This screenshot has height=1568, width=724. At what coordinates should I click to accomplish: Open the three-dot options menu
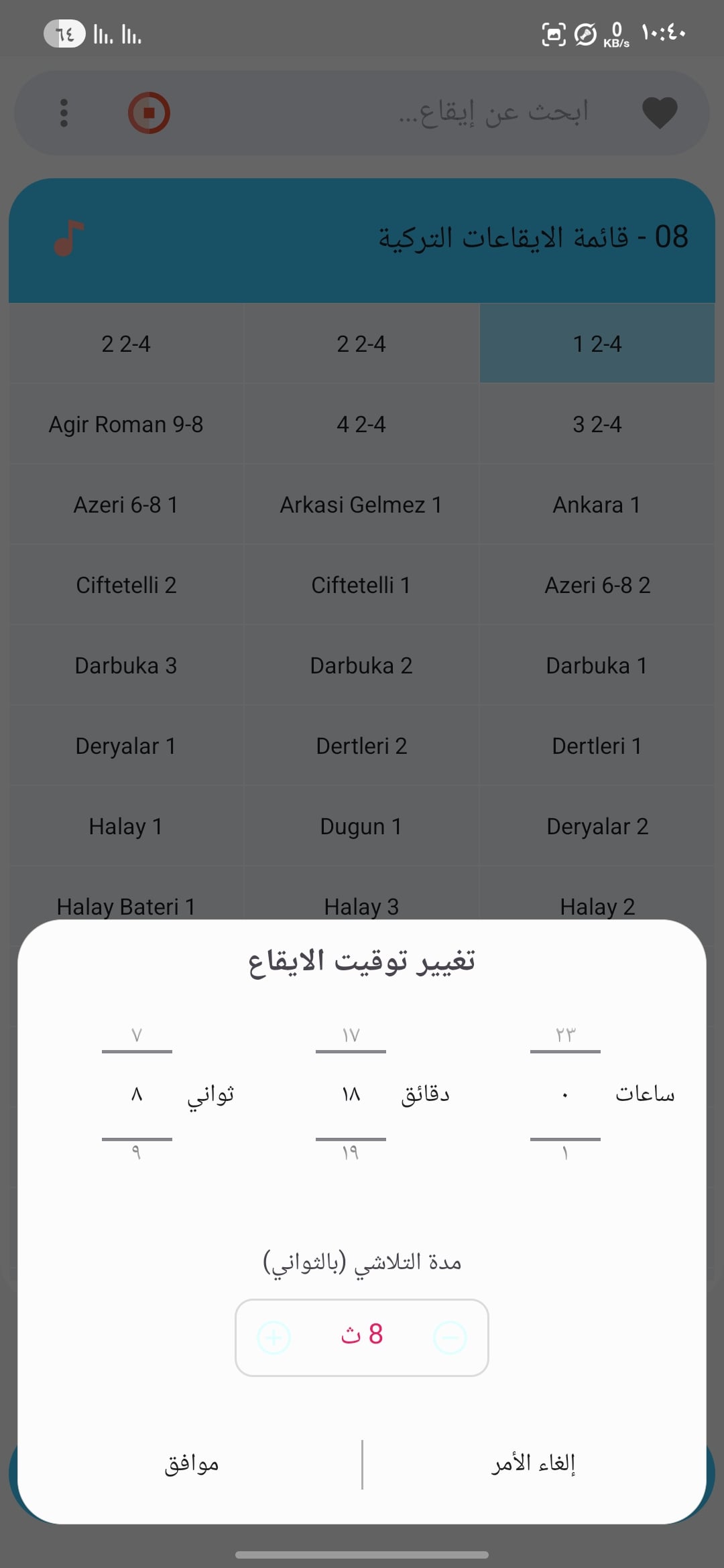(64, 113)
